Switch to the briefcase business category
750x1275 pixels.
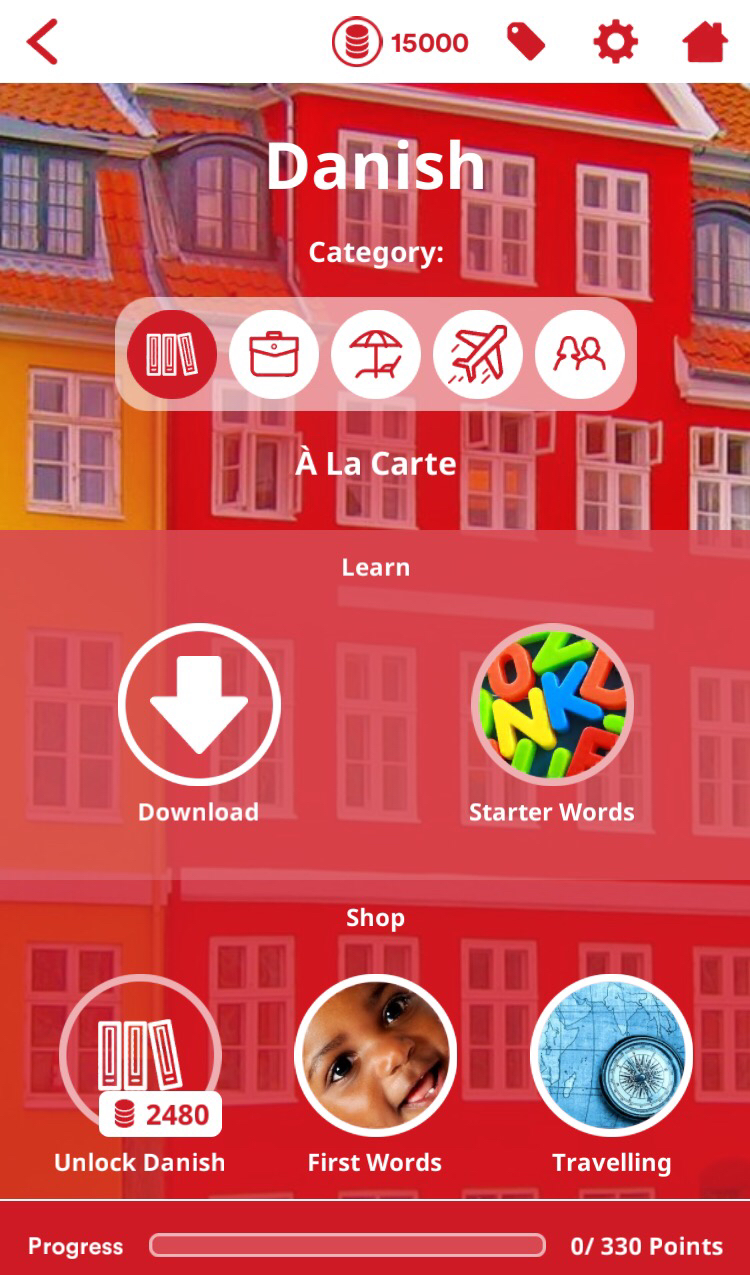(274, 354)
